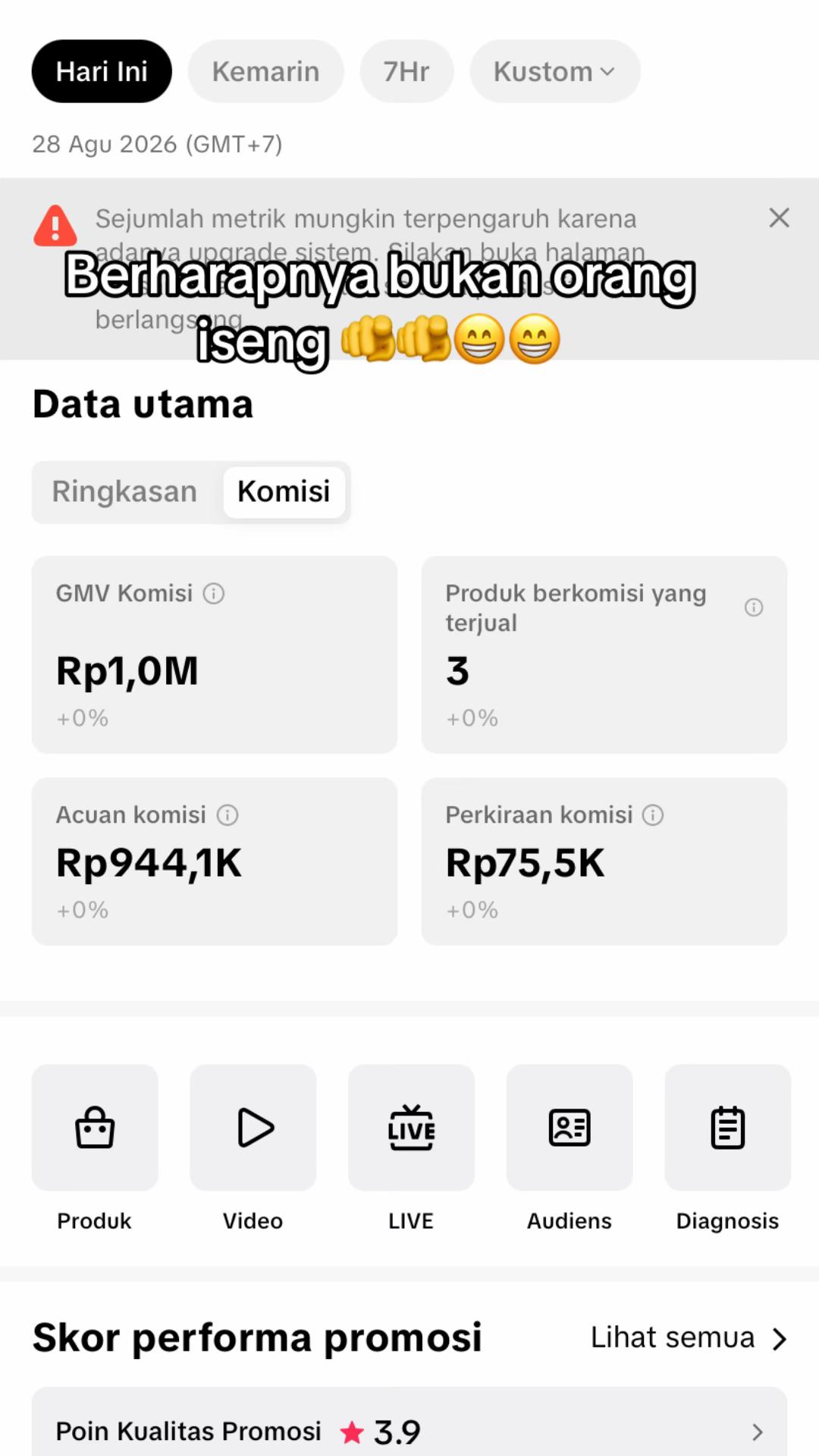
Task: Open the Video analytics section
Action: coord(253,1149)
